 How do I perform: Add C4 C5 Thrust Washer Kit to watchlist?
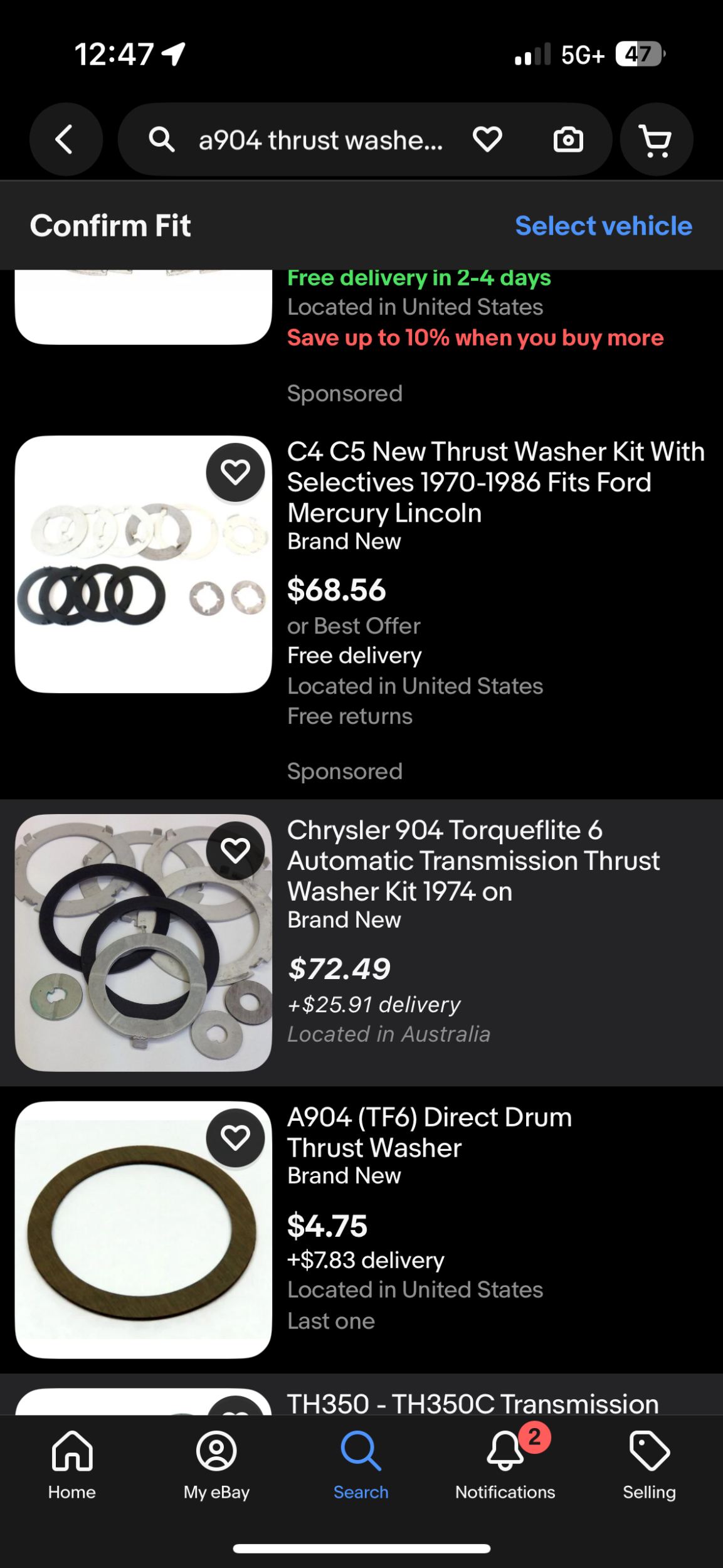[235, 472]
